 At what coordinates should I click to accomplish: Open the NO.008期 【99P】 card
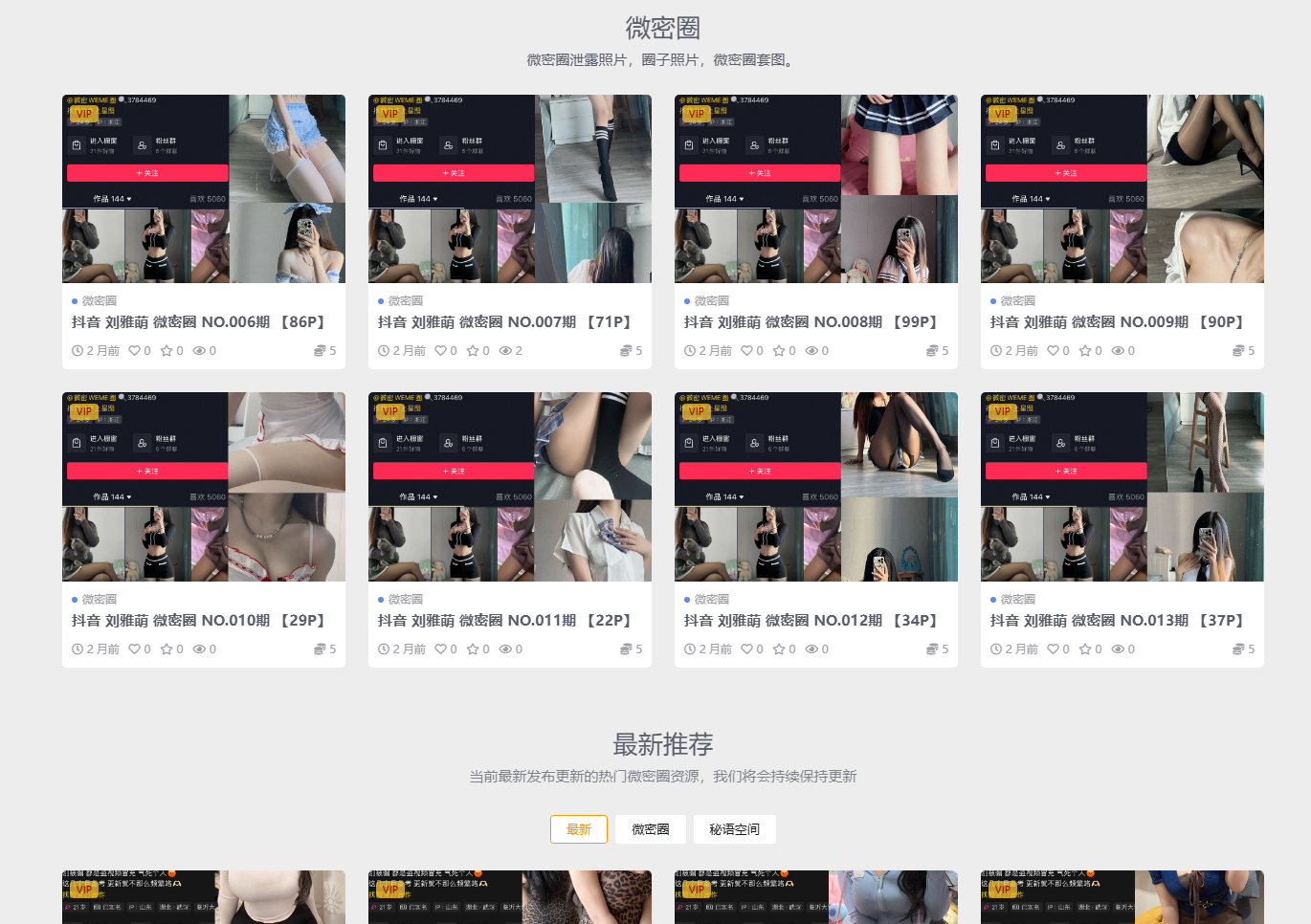click(x=811, y=322)
